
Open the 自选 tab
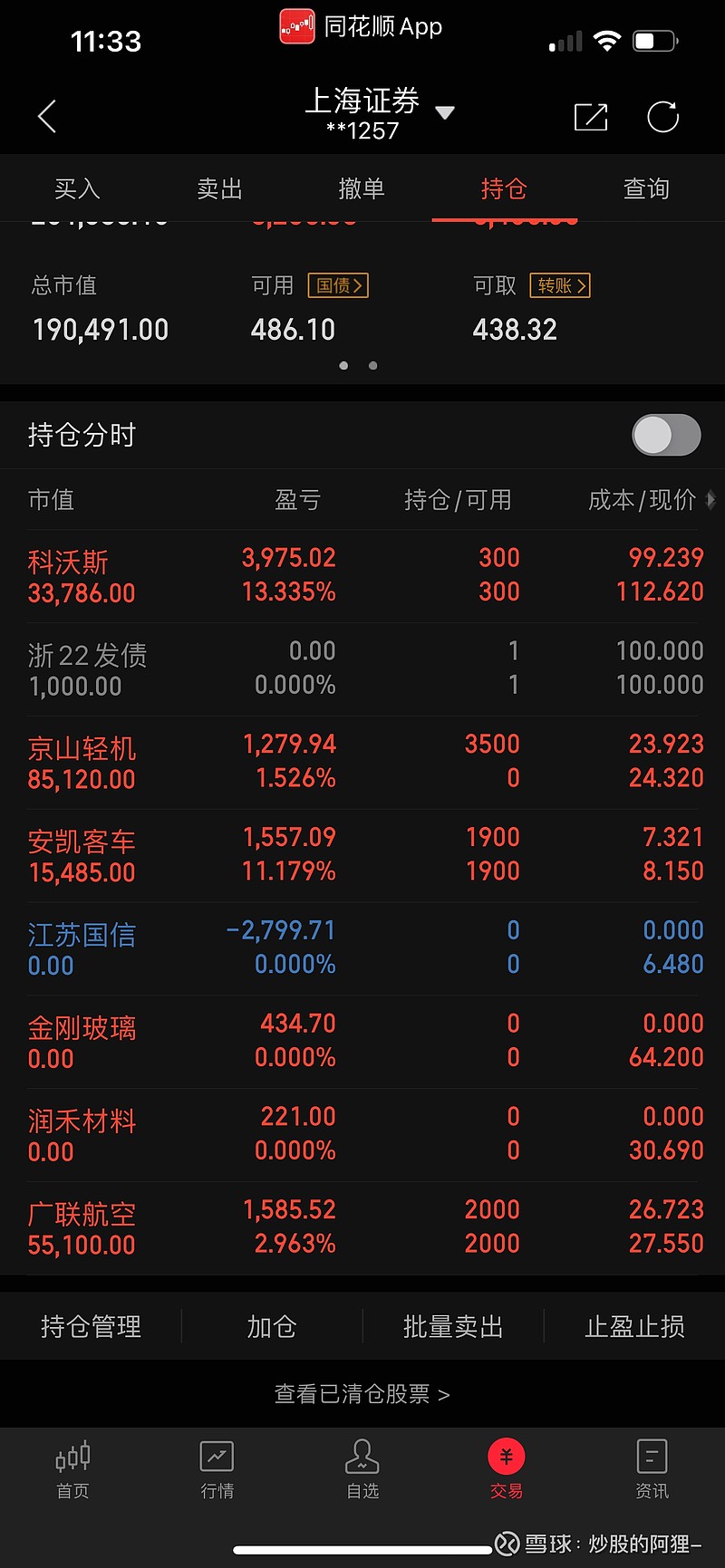point(362,1469)
